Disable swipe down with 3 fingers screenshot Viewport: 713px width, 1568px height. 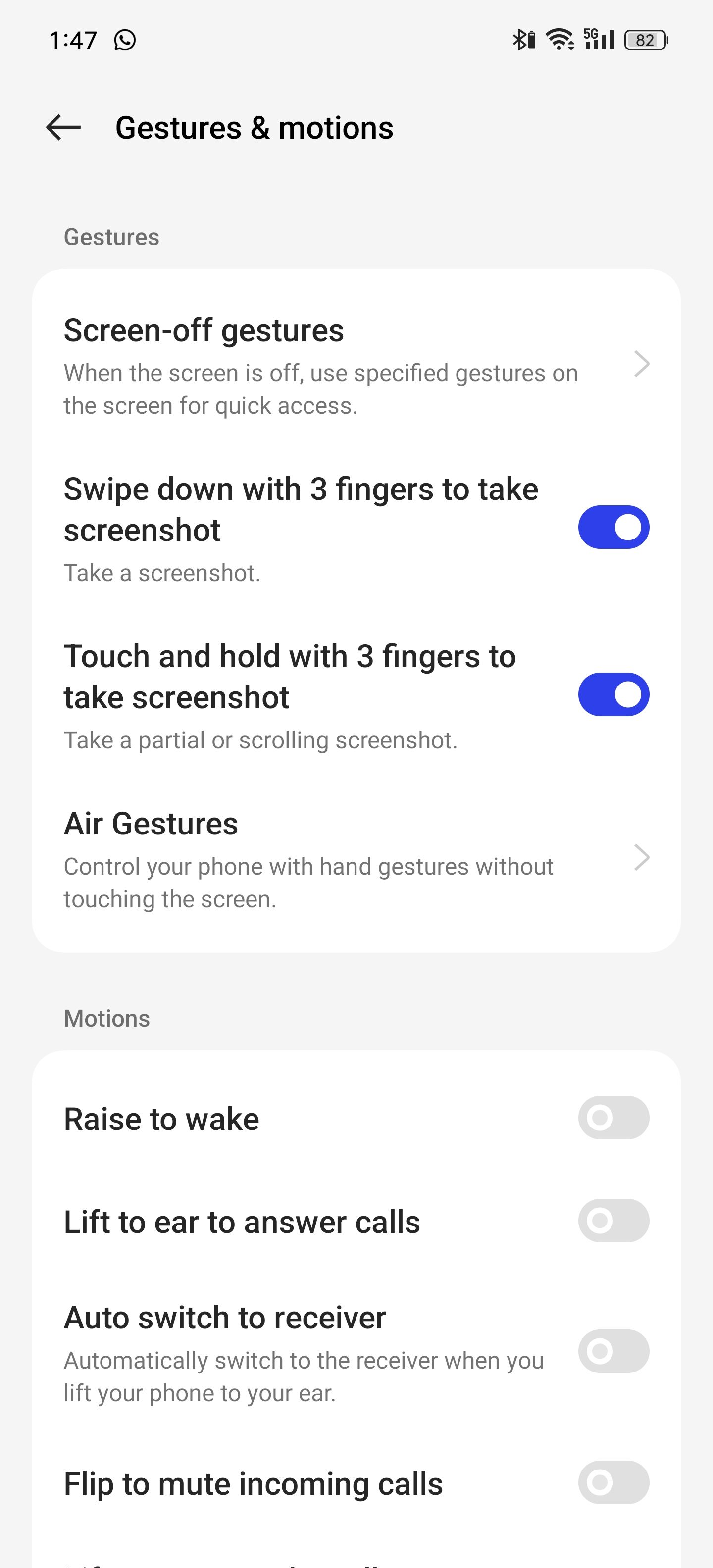coord(613,527)
